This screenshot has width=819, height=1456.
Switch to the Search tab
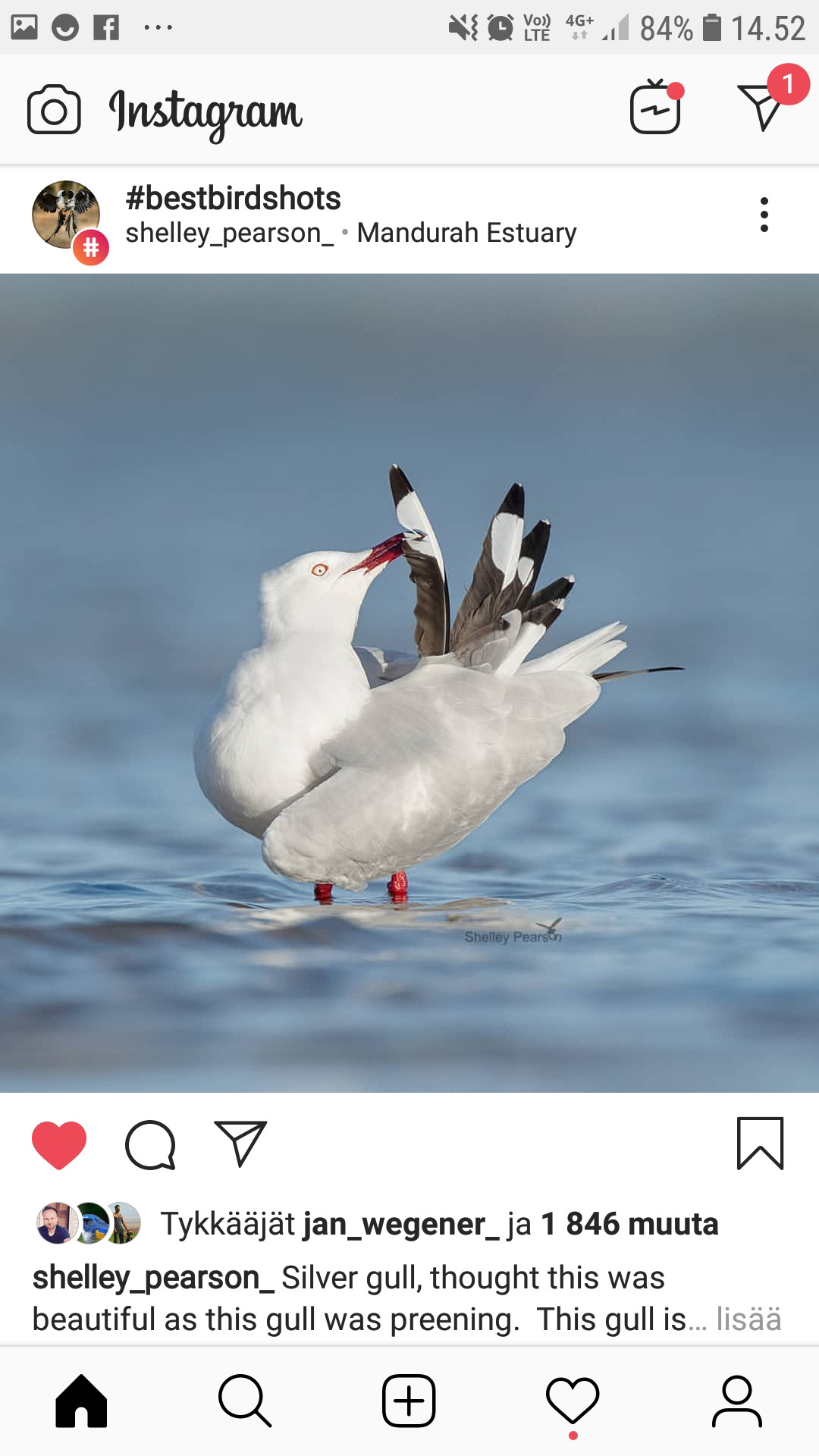tap(245, 1401)
